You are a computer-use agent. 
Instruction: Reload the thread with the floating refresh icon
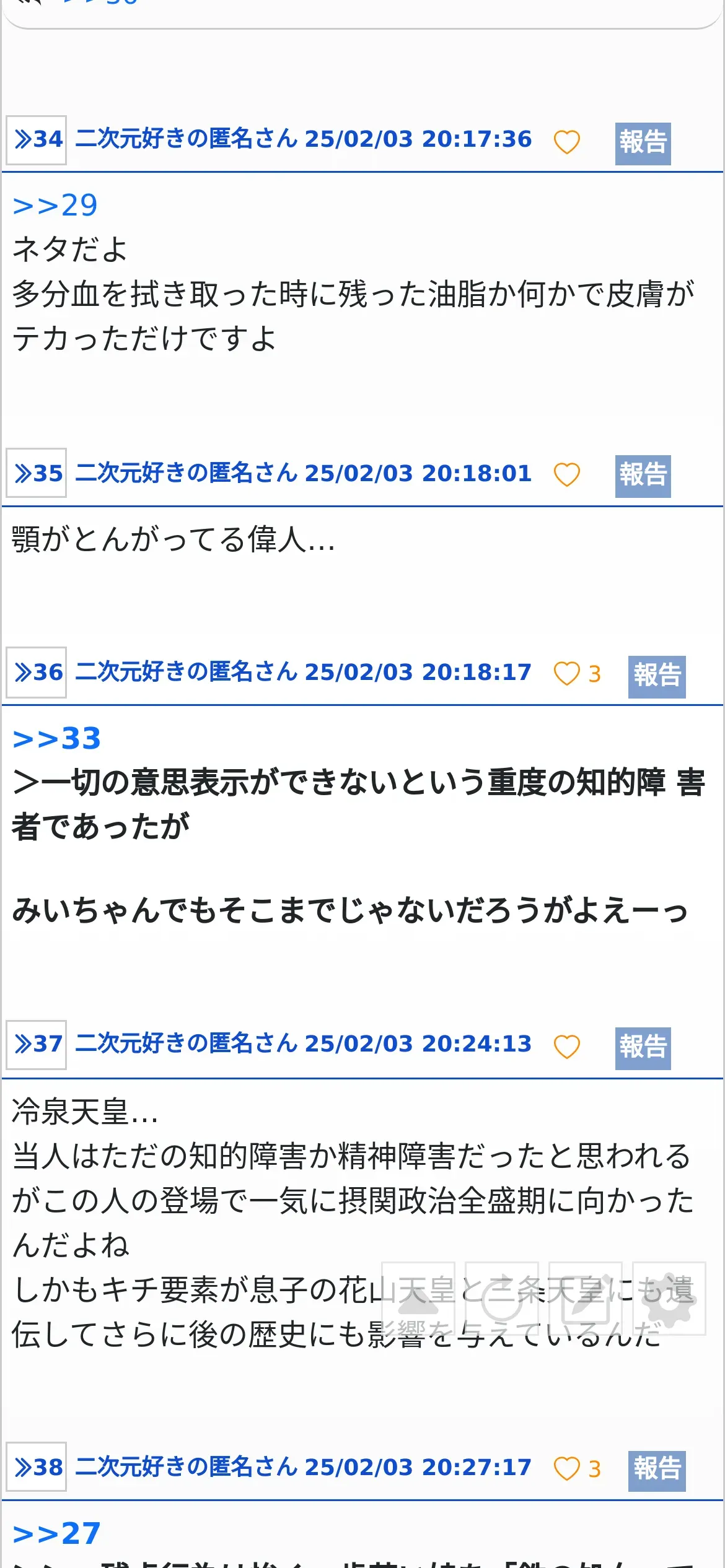tap(502, 1298)
